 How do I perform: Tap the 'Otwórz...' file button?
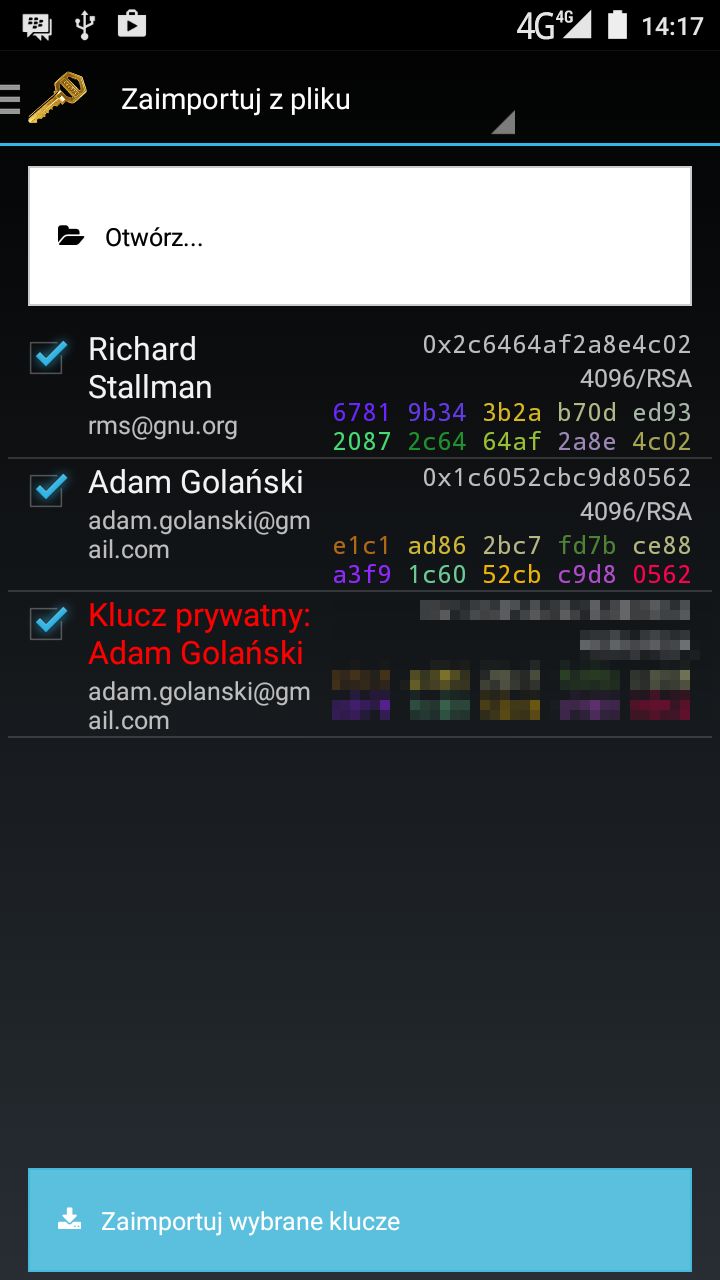359,237
